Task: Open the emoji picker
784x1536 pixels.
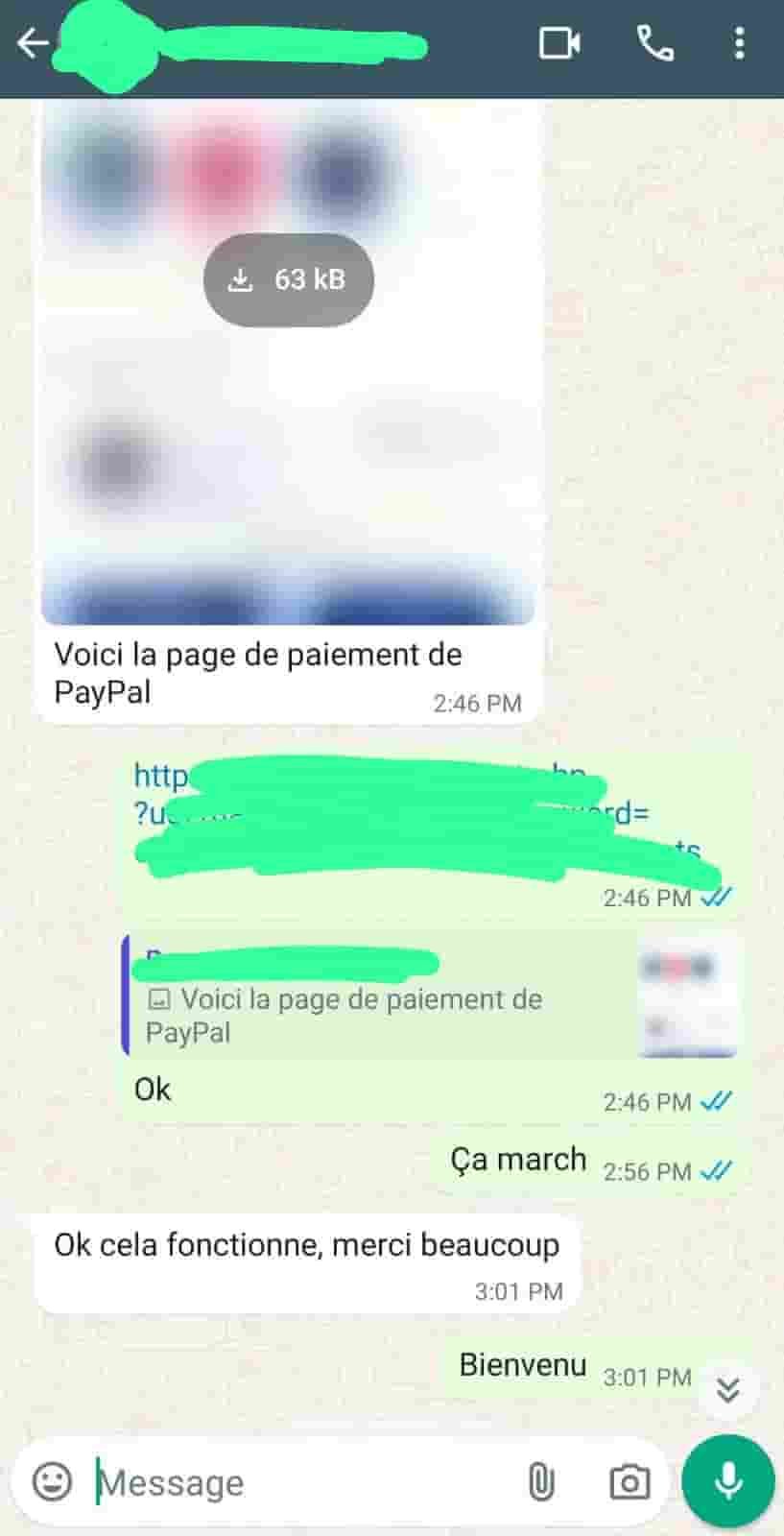Action: pos(52,1481)
